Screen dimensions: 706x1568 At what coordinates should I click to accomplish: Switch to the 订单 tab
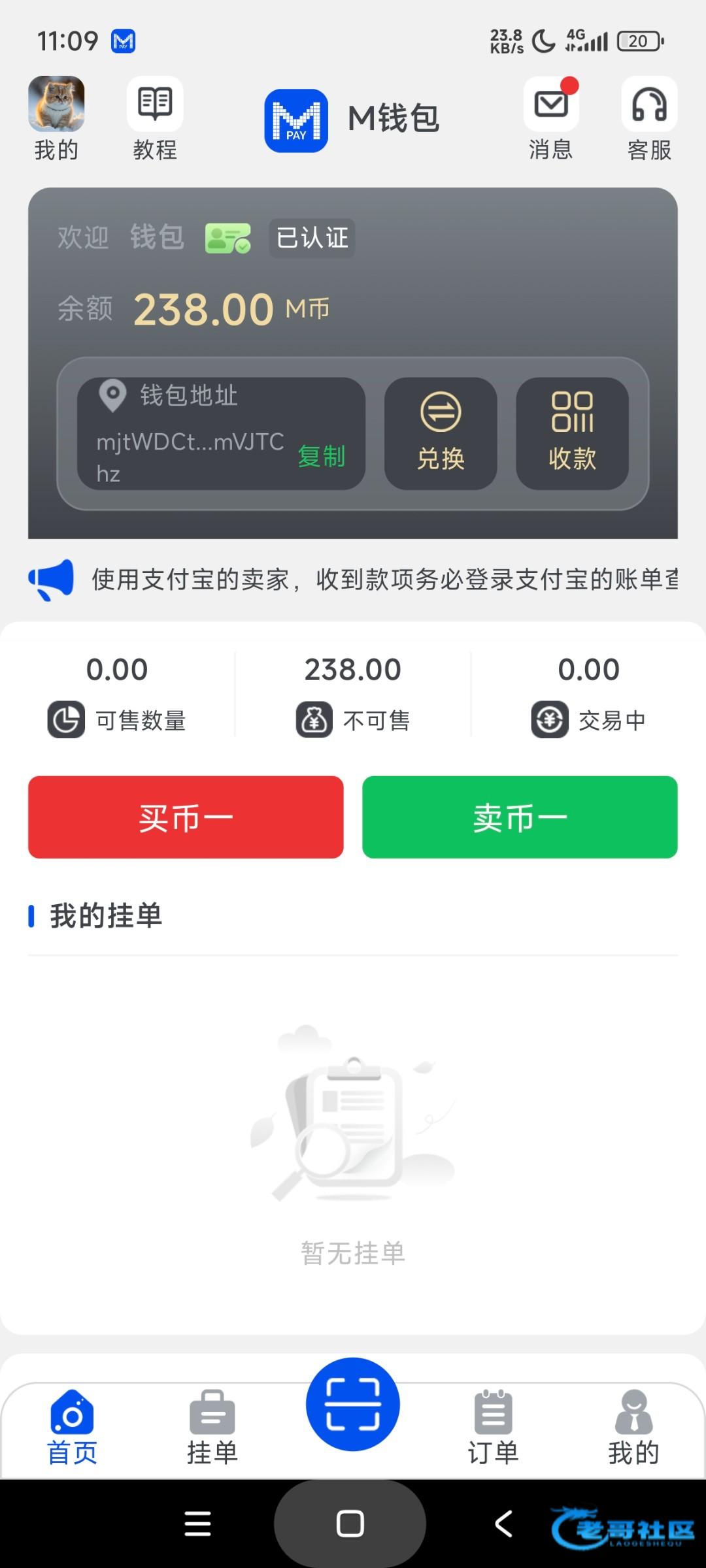coord(494,1427)
